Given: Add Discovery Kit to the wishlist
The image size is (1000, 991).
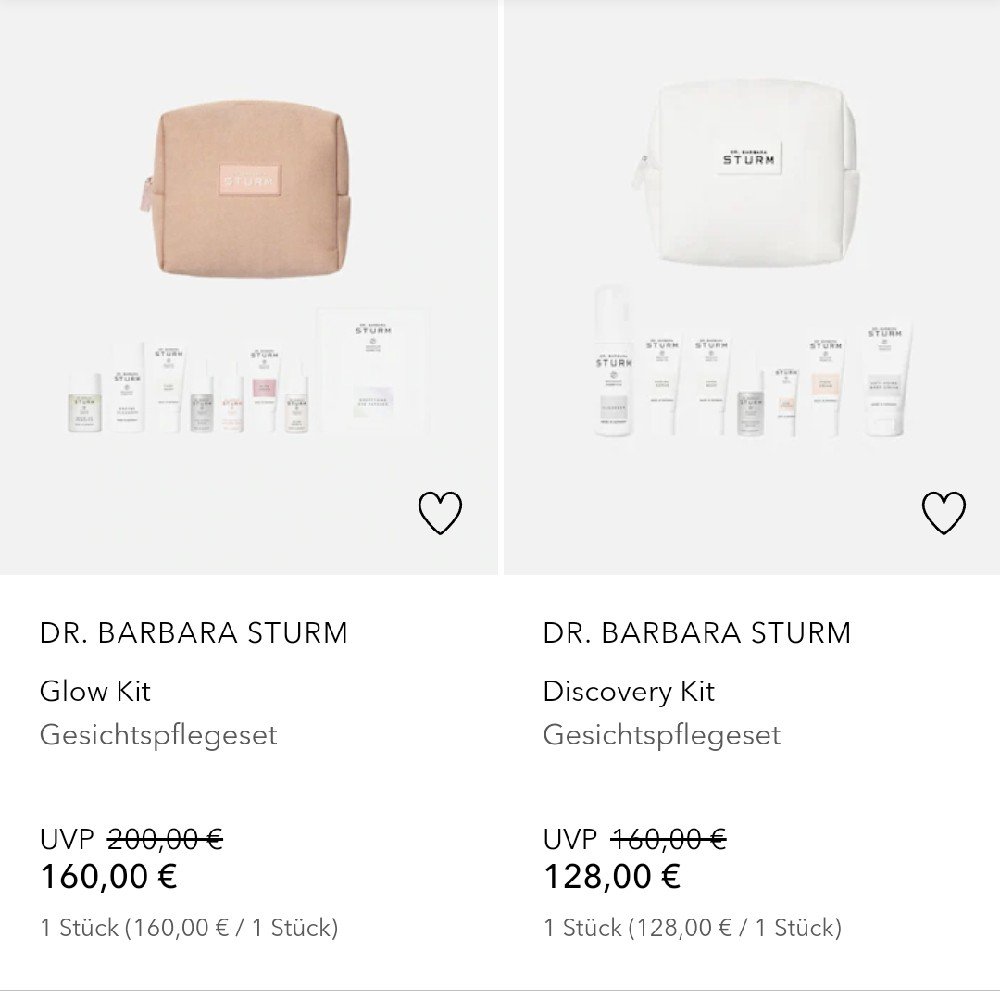Looking at the screenshot, I should [x=943, y=513].
